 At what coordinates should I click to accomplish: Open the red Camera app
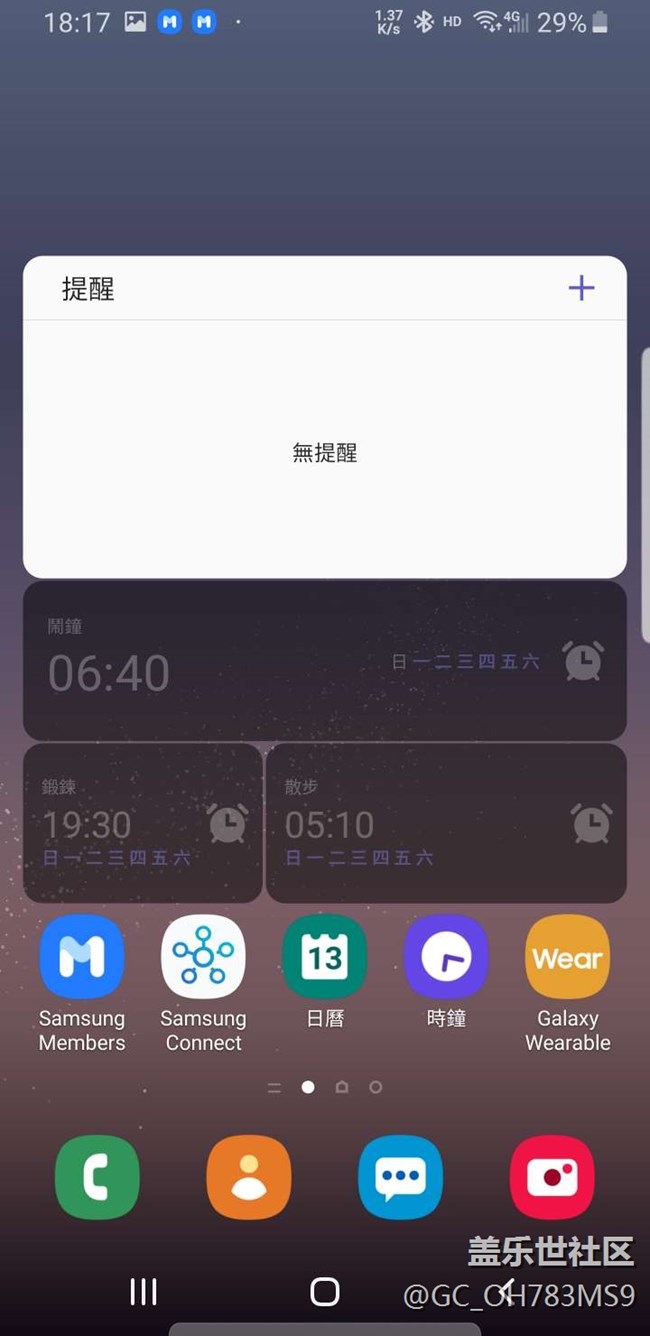[552, 1177]
